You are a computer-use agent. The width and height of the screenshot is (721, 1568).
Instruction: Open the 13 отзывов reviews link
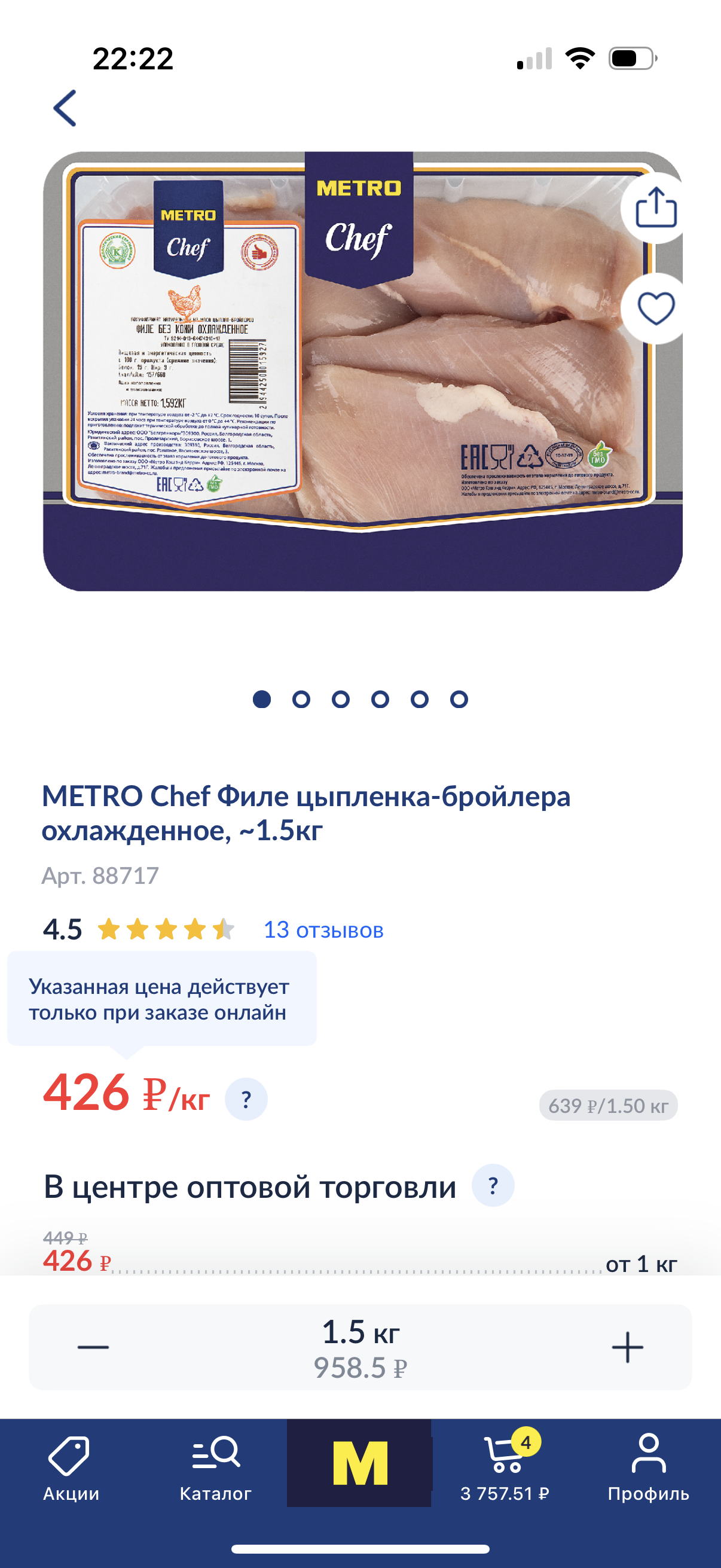pos(323,930)
